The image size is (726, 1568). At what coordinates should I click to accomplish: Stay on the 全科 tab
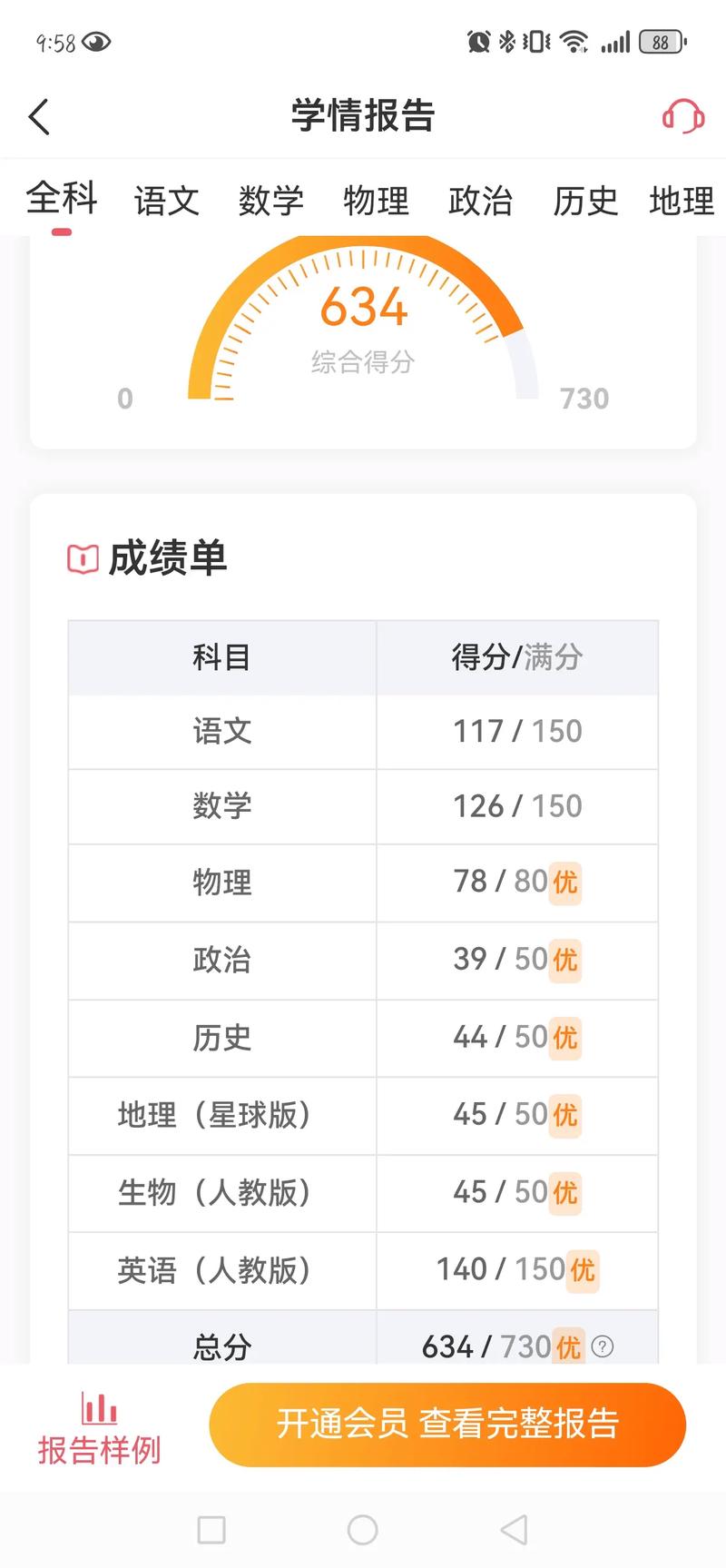point(60,202)
